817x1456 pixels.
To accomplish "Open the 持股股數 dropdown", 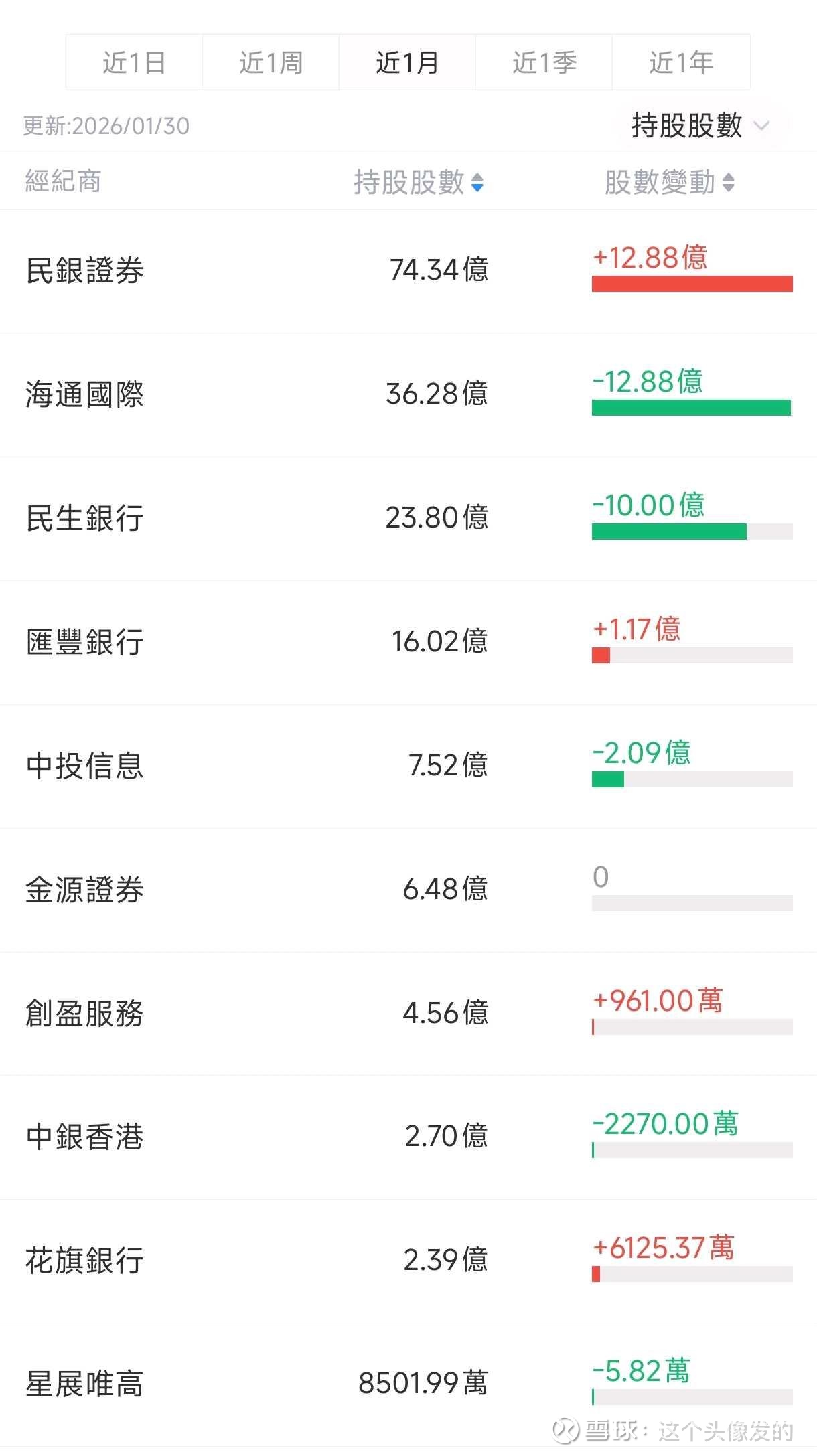I will pyautogui.click(x=699, y=126).
